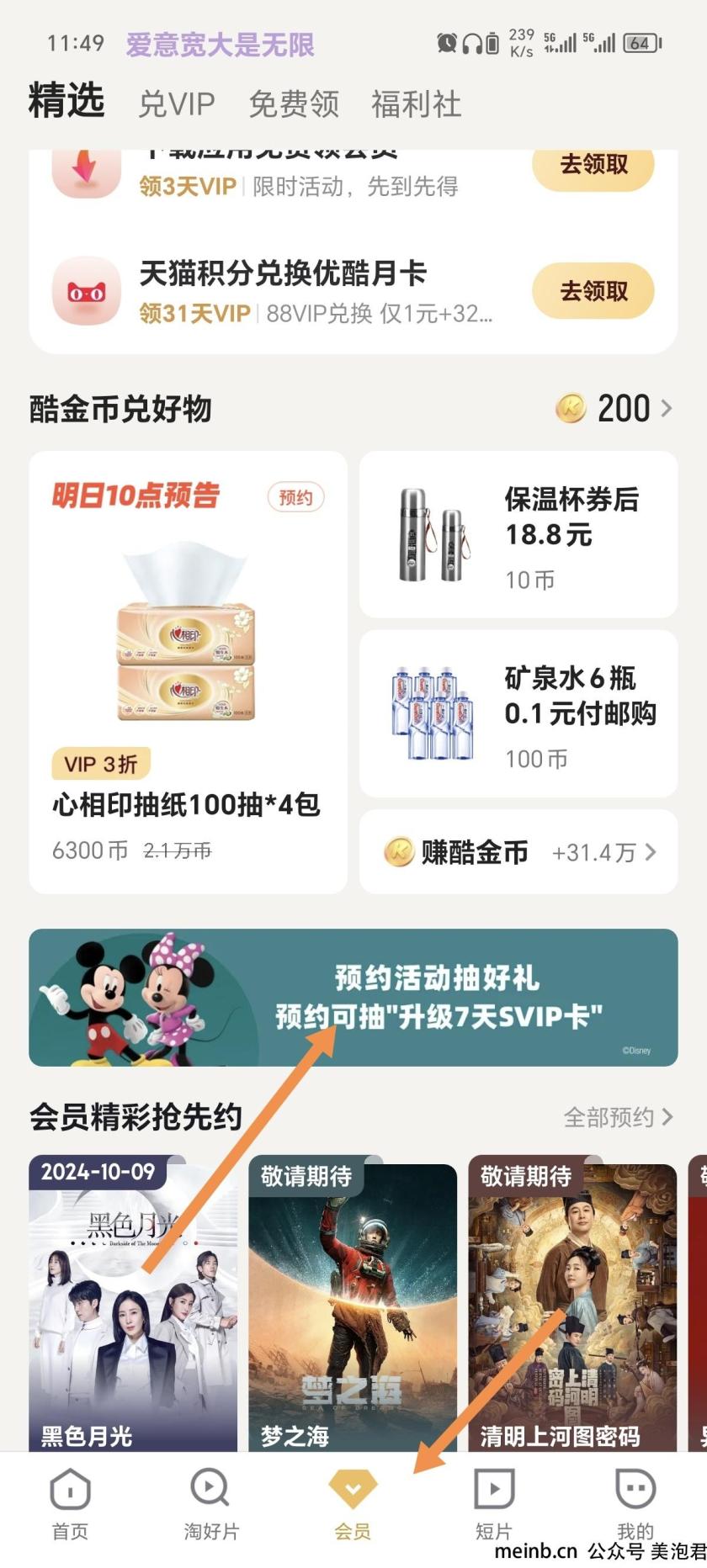Open the 梦之海 upcoming title
This screenshot has width=707, height=1568.
point(353,1304)
